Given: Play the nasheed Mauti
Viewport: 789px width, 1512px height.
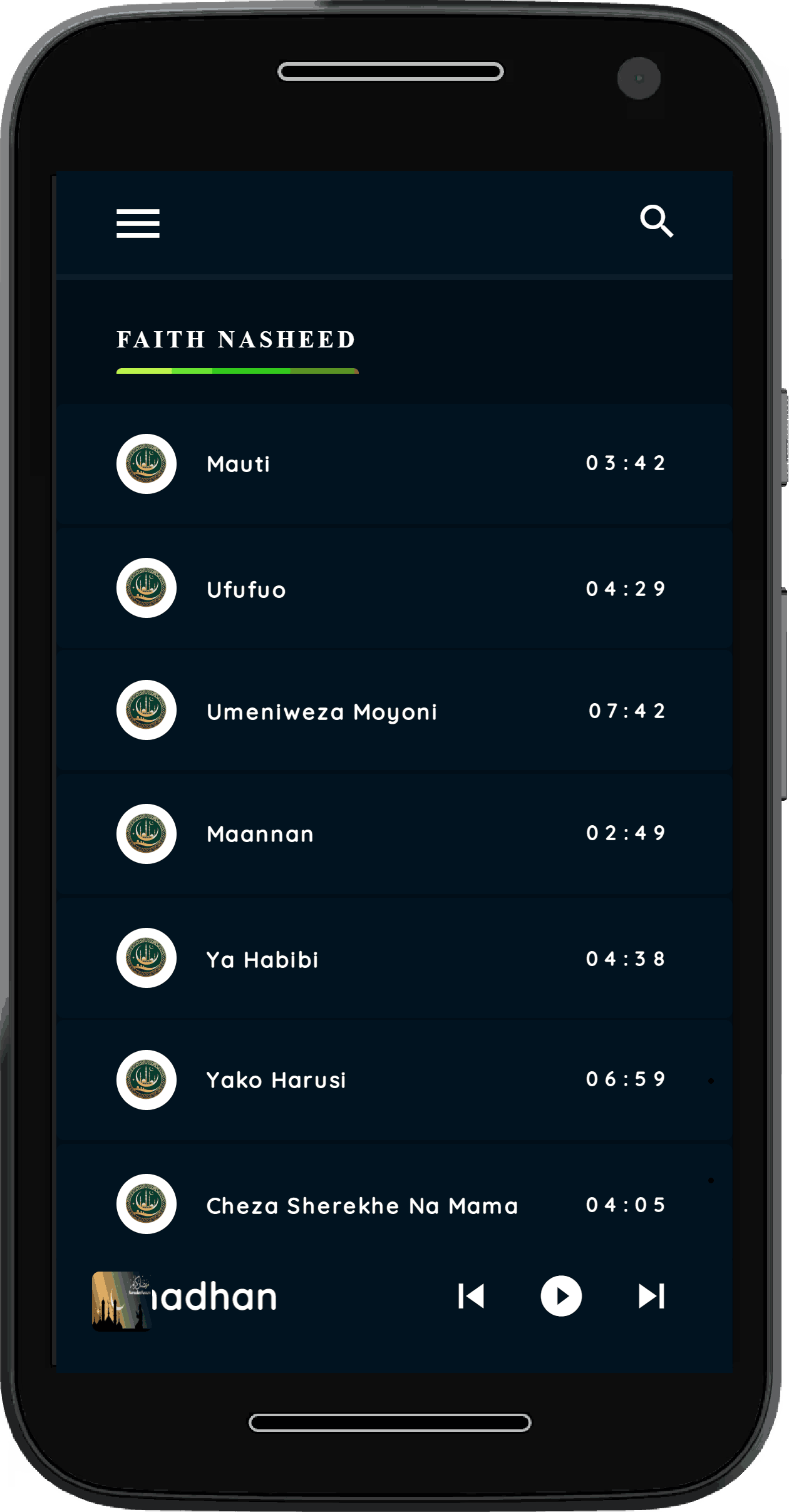Looking at the screenshot, I should 238,464.
